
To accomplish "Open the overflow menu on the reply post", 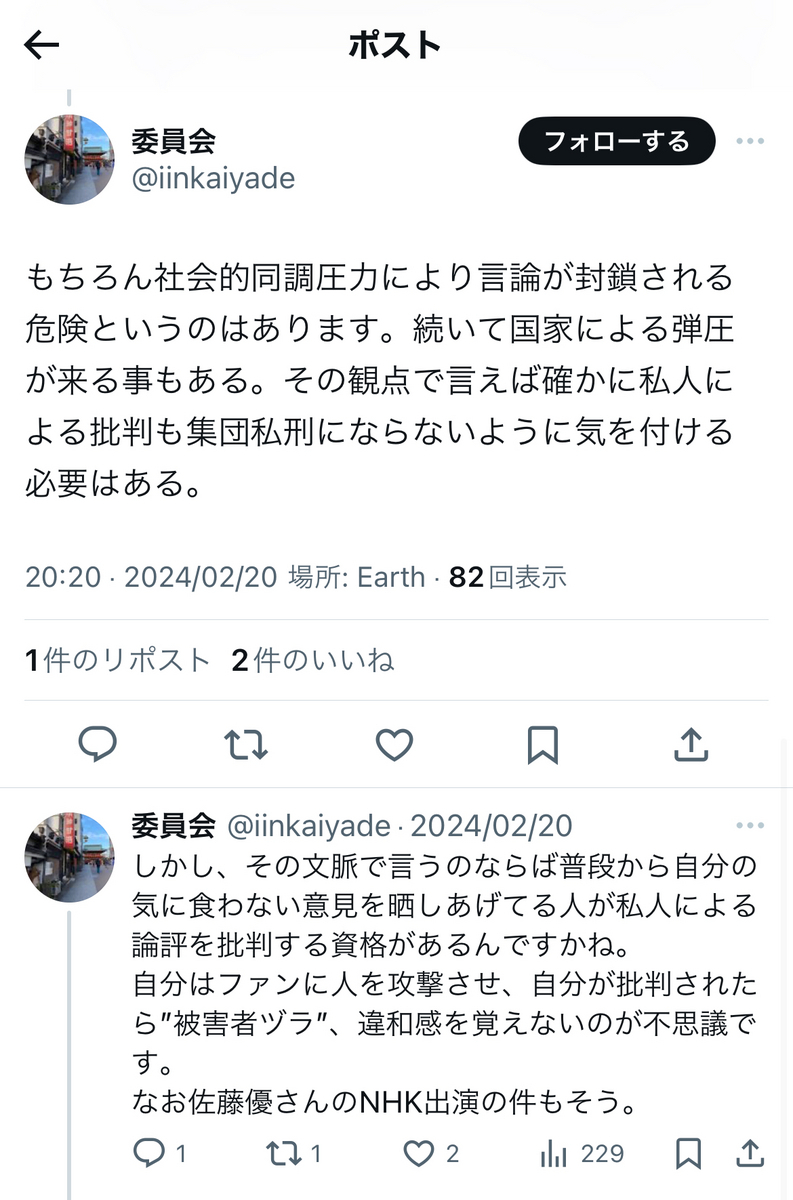I will [750, 826].
